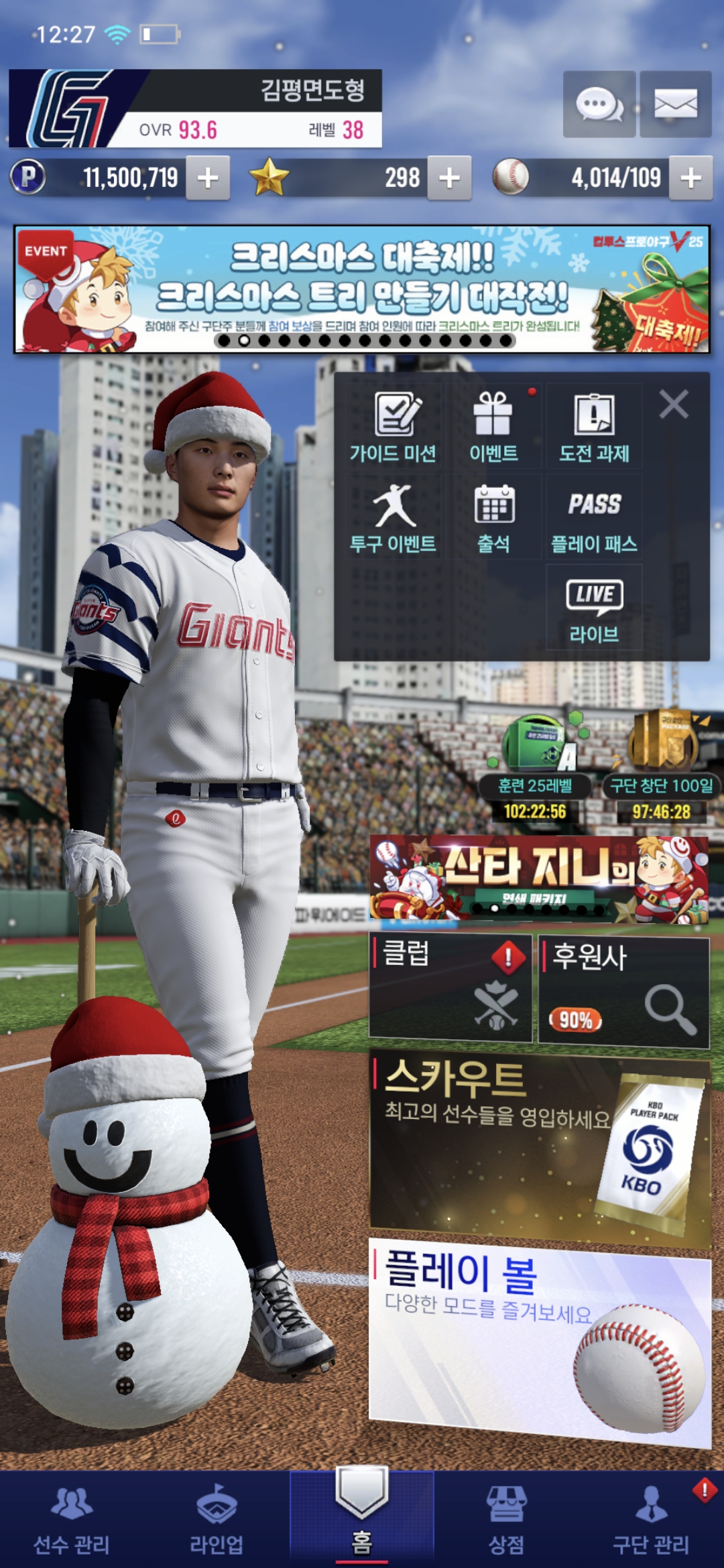Viewport: 724px width, 1568px height.
Task: Add more stars with the plus button
Action: coord(449,178)
